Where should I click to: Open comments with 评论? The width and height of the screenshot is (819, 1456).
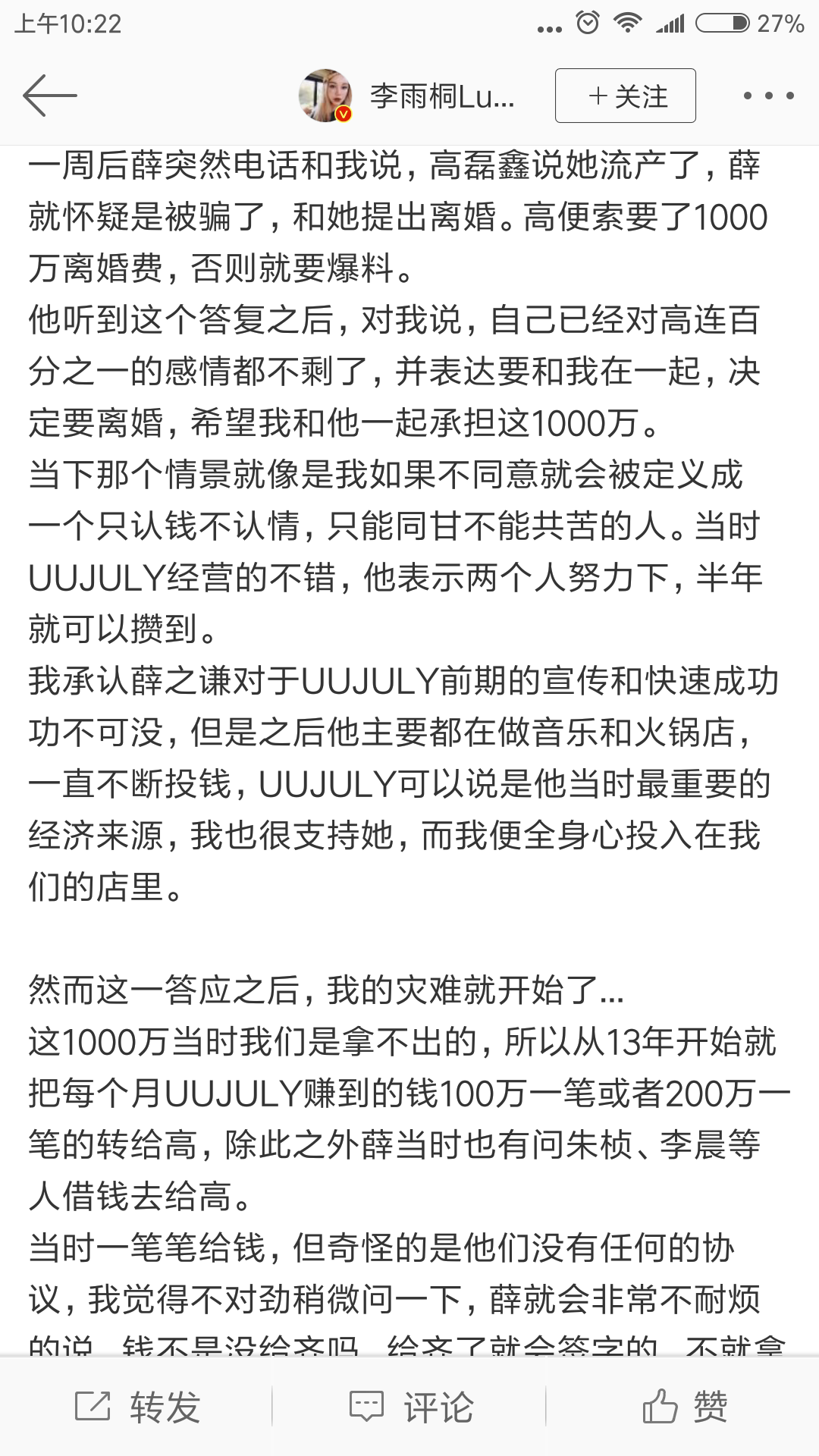click(410, 1407)
